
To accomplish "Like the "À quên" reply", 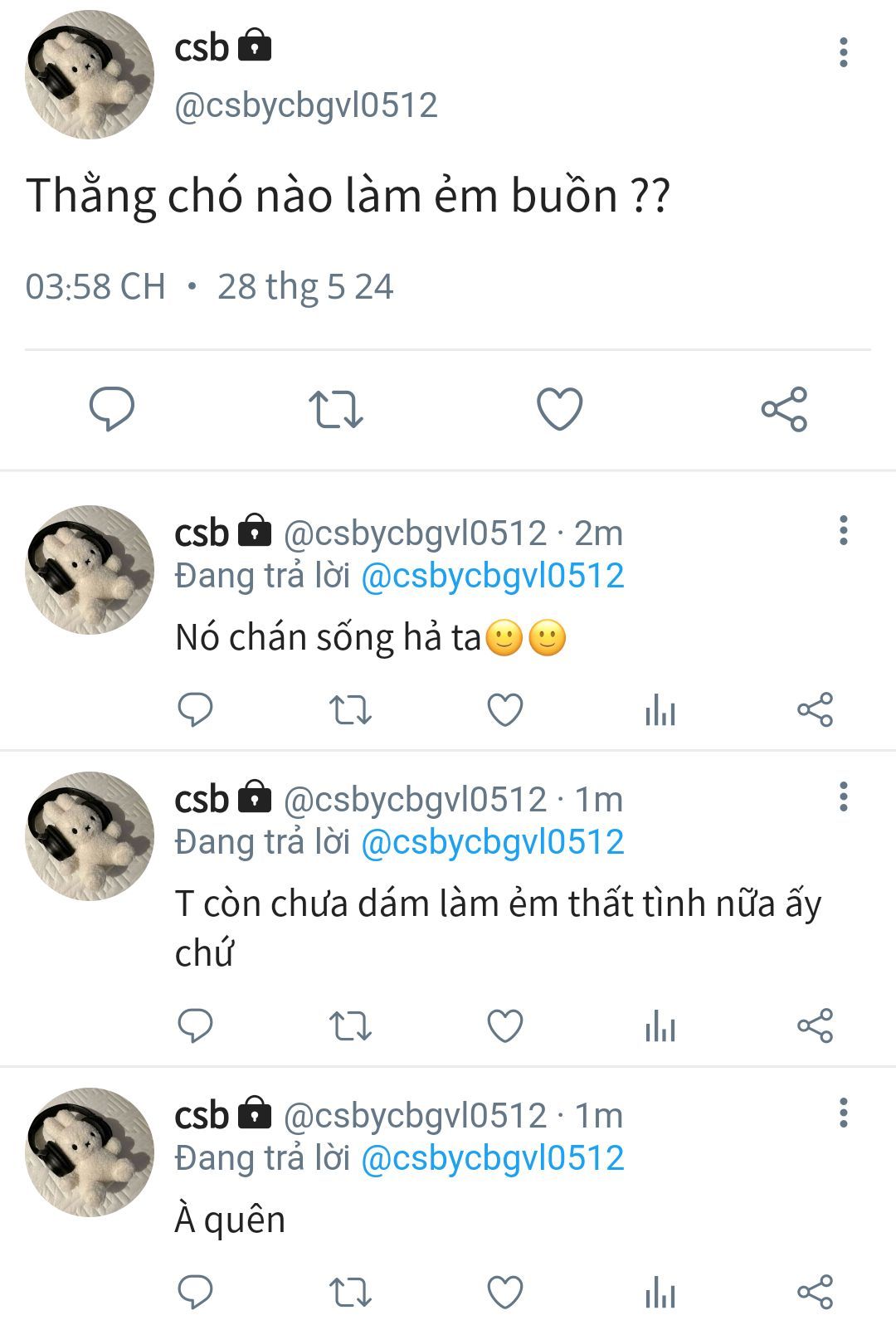I will click(x=504, y=1292).
